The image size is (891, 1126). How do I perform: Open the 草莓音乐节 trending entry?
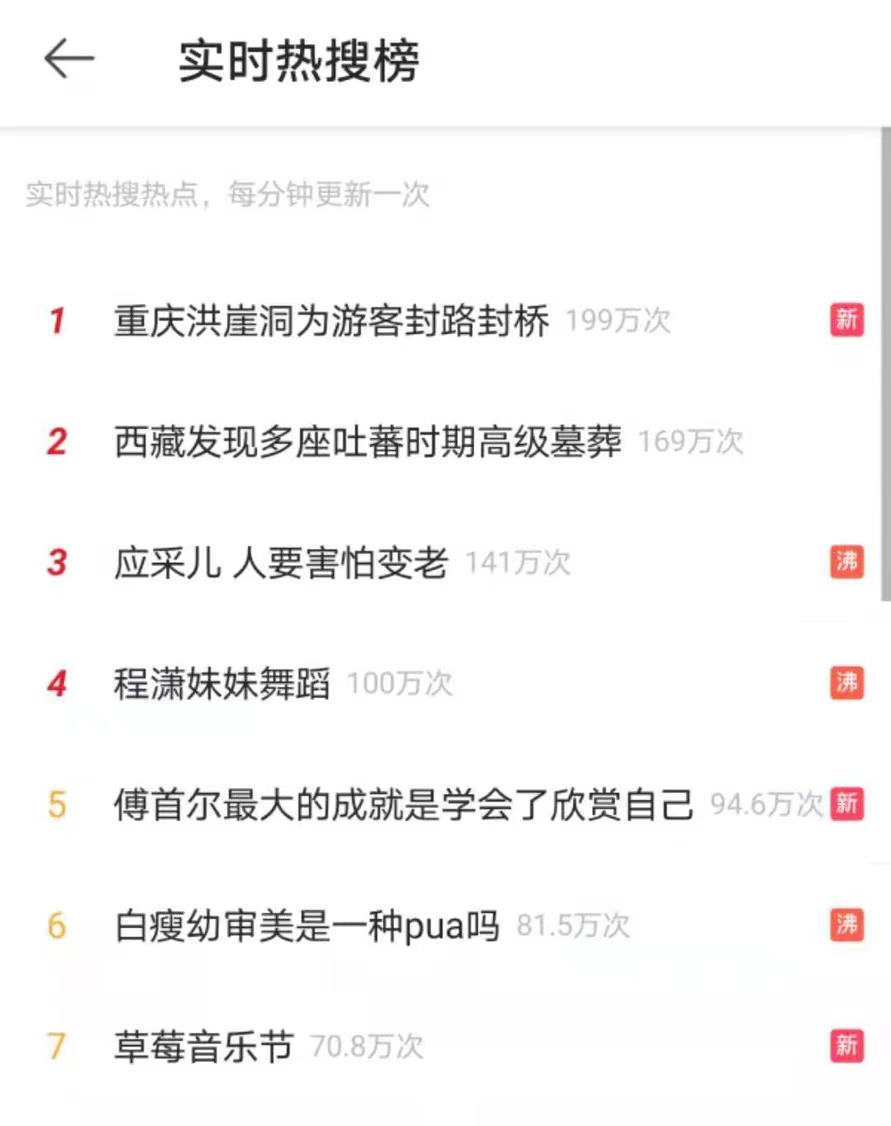coord(200,1045)
